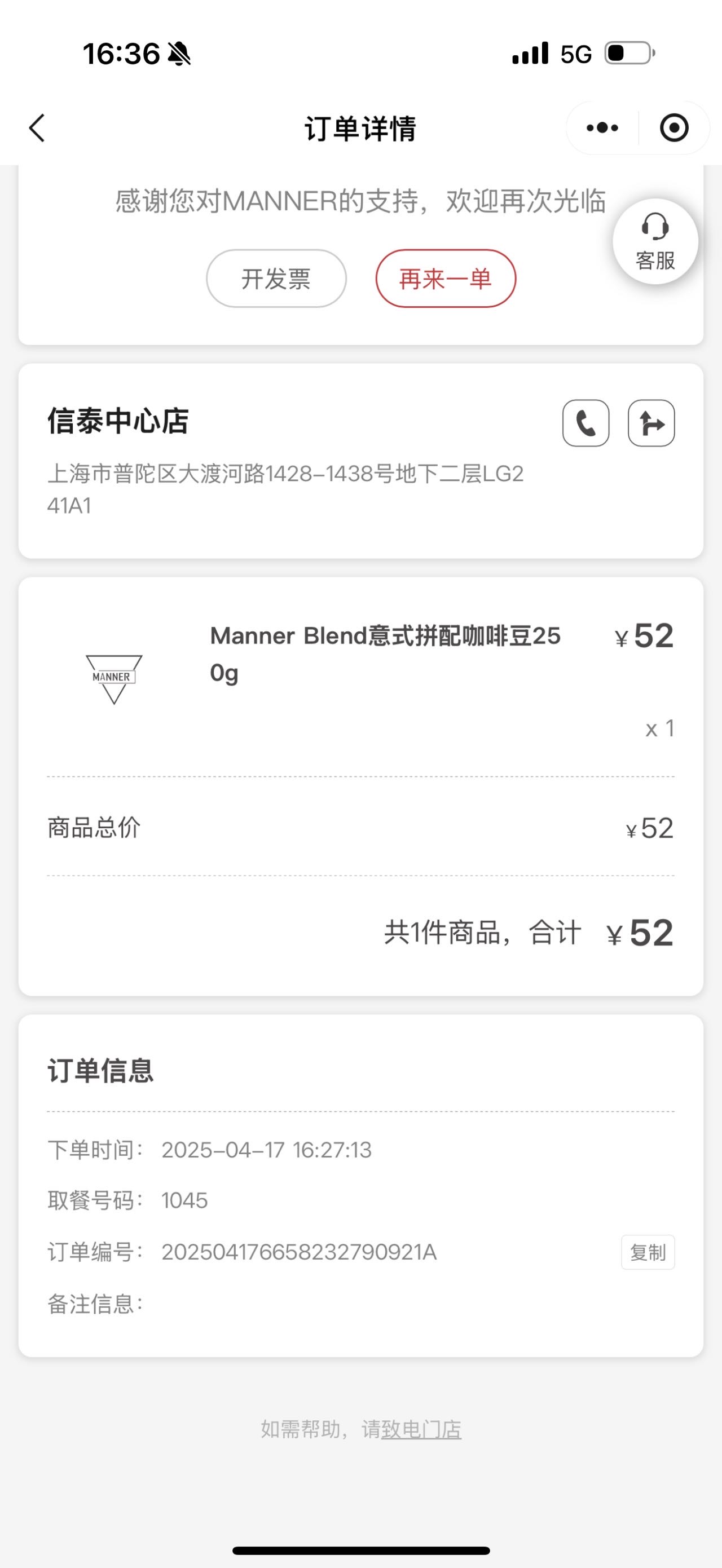Tap the 开发票 button
The height and width of the screenshot is (1568, 722).
point(276,279)
